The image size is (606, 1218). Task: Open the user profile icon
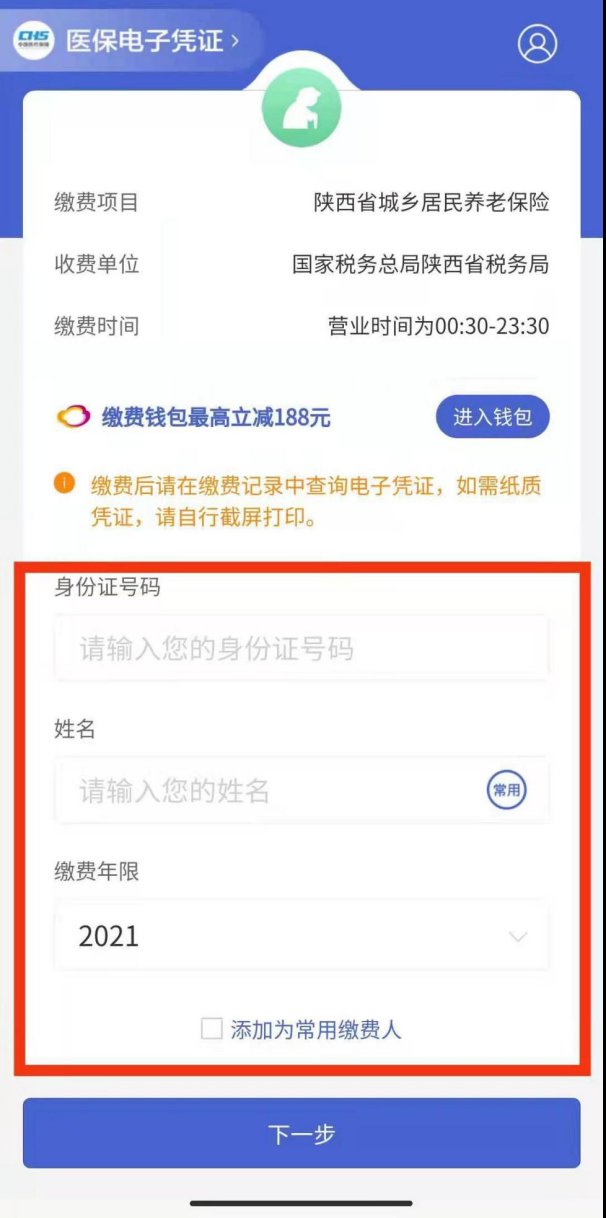pos(537,43)
